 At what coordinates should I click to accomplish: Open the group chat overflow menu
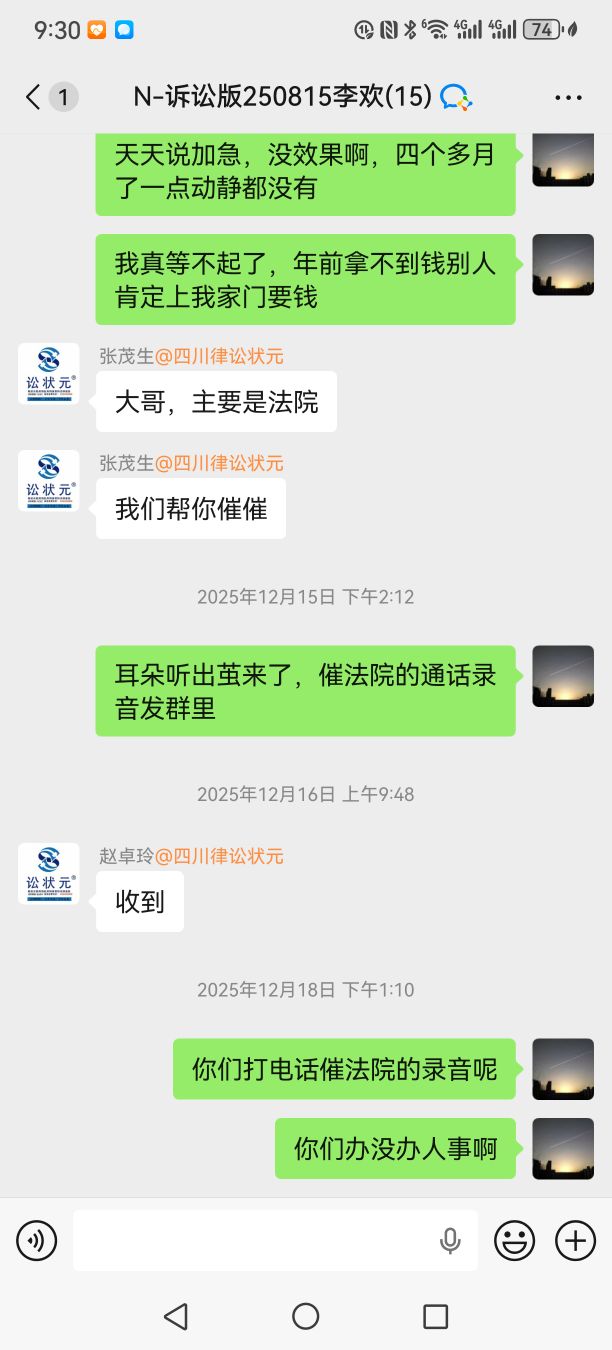pyautogui.click(x=568, y=97)
